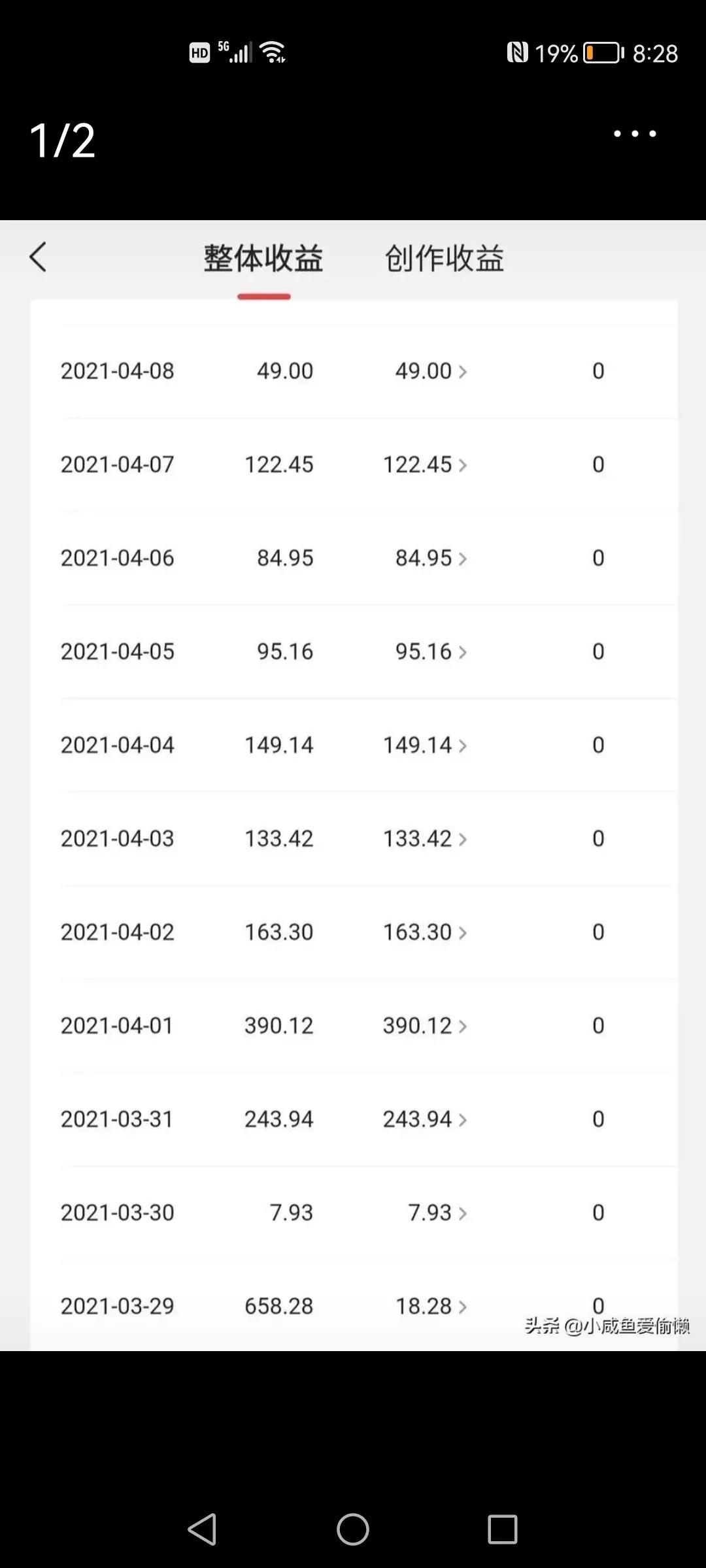Image resolution: width=706 pixels, height=1568 pixels.
Task: Go back with the system back button
Action: (x=203, y=1529)
